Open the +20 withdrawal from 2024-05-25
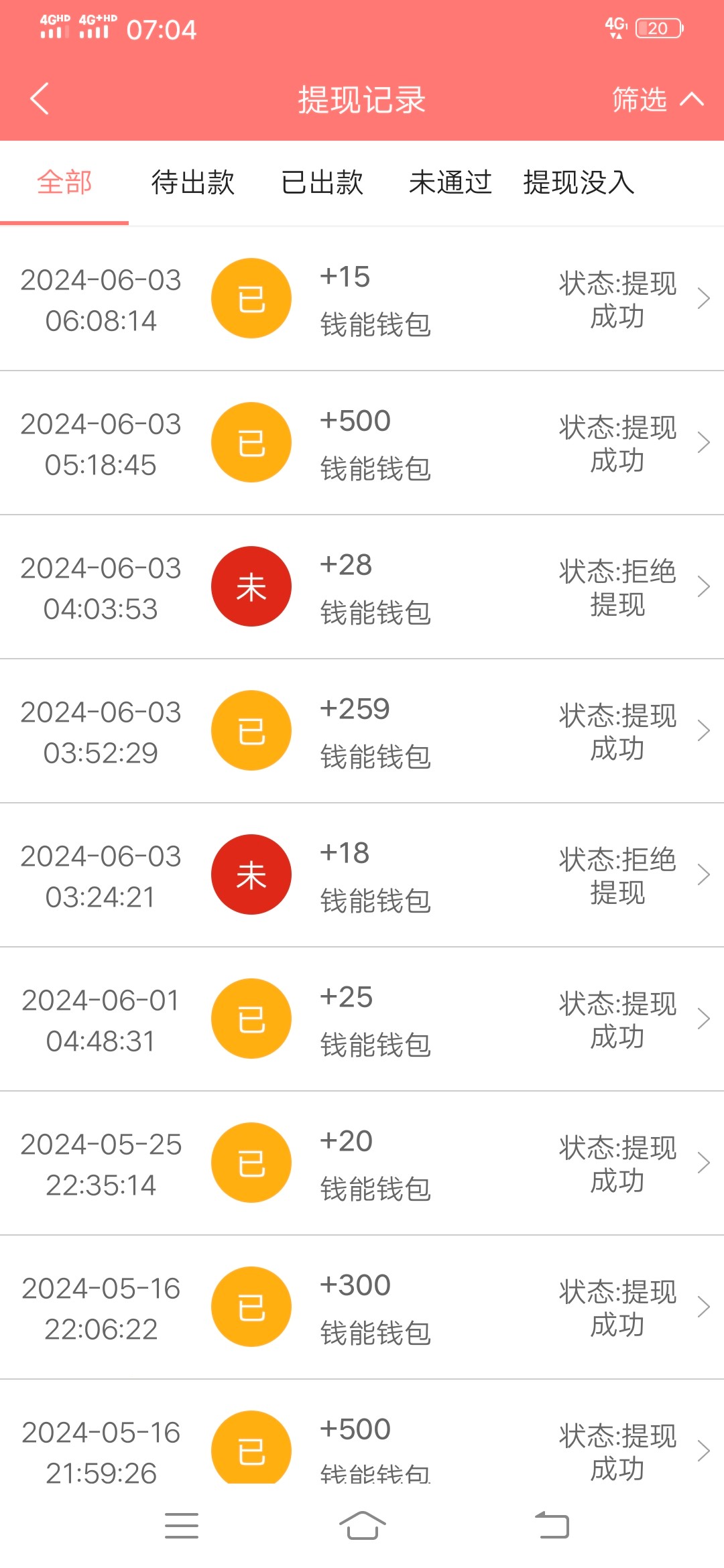Viewport: 724px width, 1568px height. (x=362, y=1163)
